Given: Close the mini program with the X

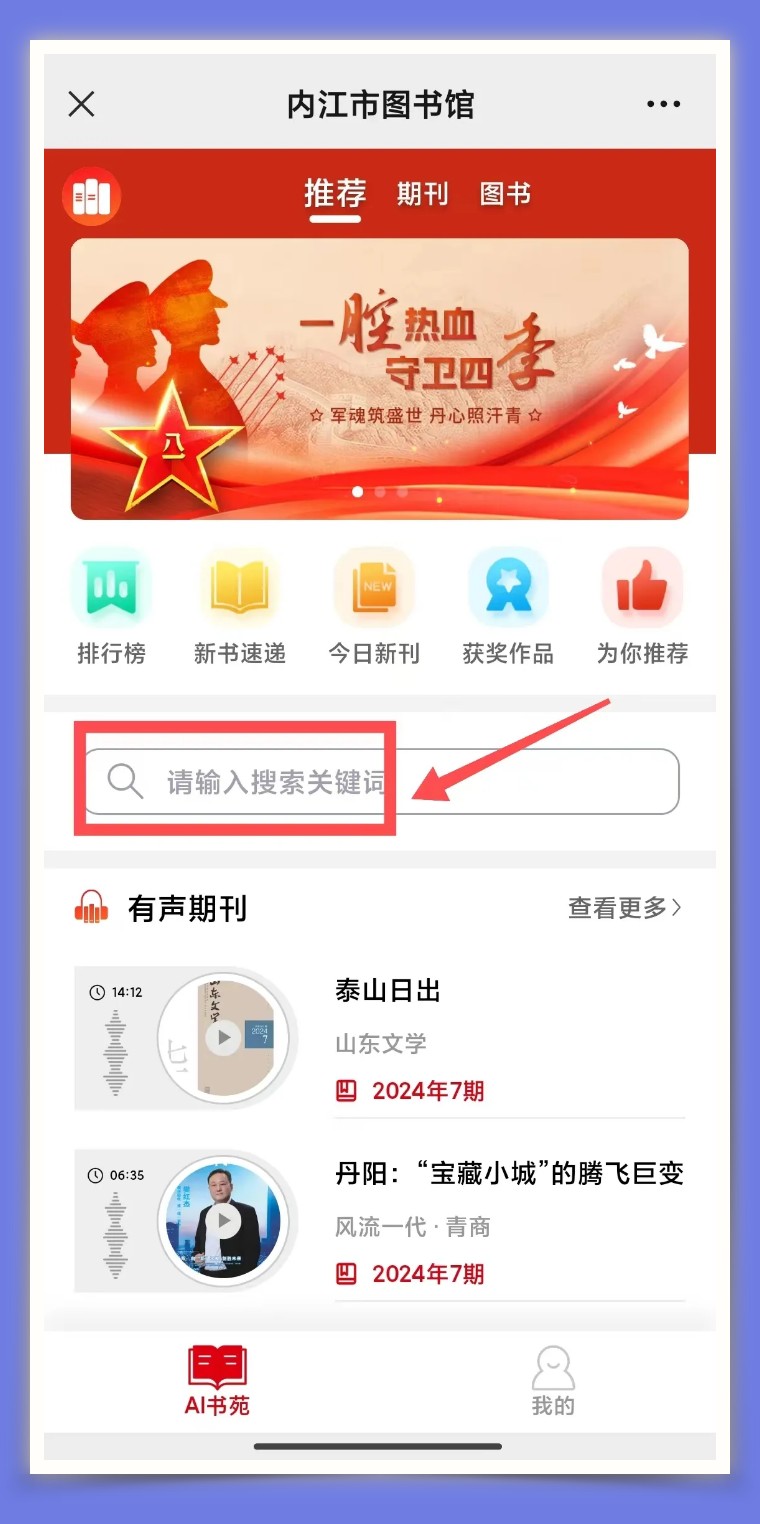Looking at the screenshot, I should [x=81, y=104].
